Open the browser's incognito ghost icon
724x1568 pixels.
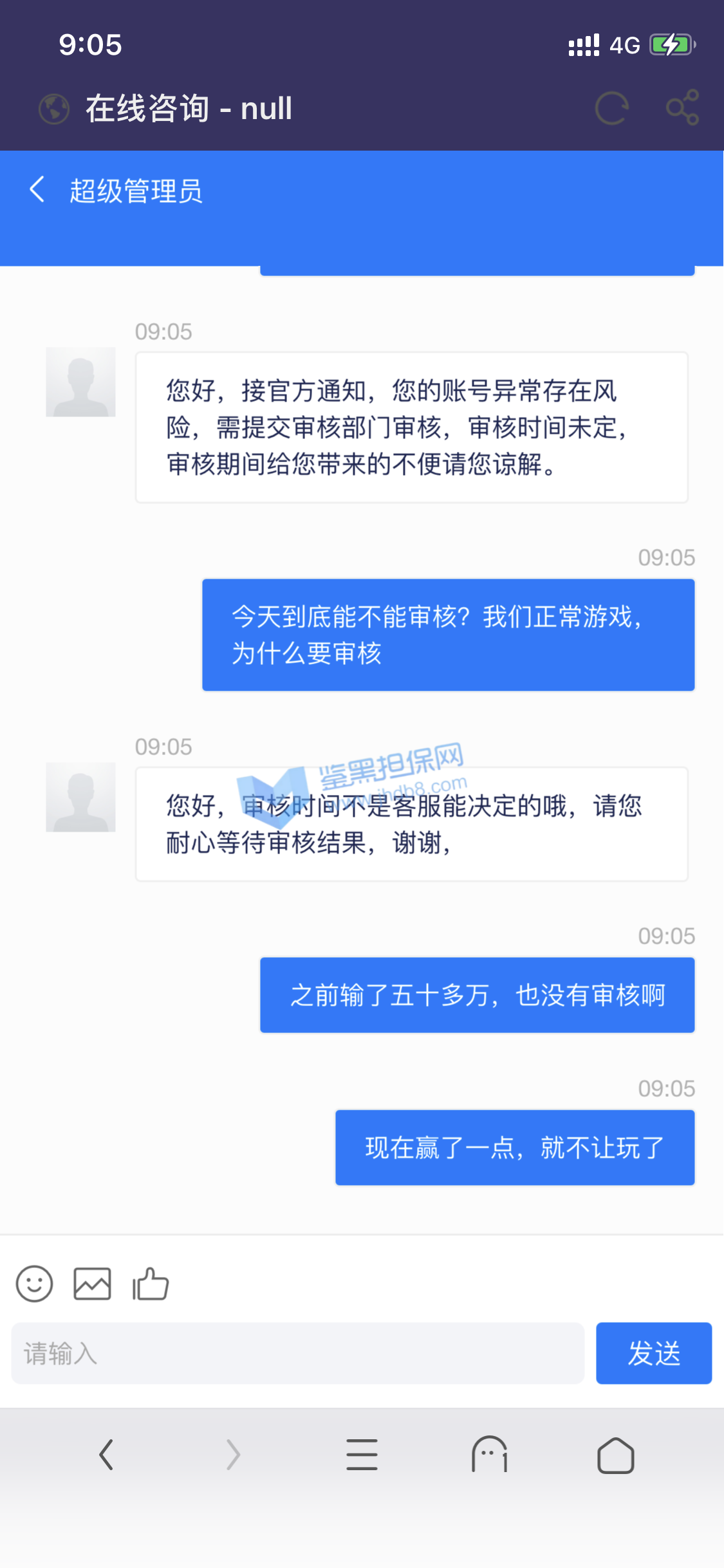(x=489, y=1455)
